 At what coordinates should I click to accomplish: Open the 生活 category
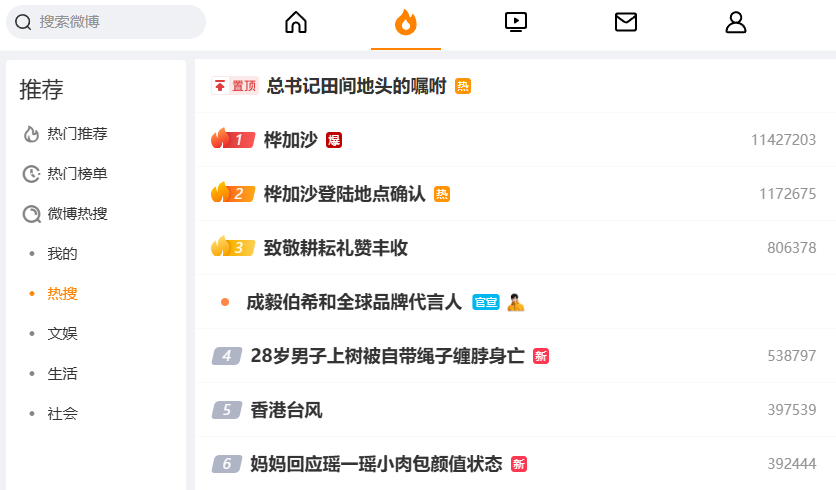pyautogui.click(x=62, y=374)
